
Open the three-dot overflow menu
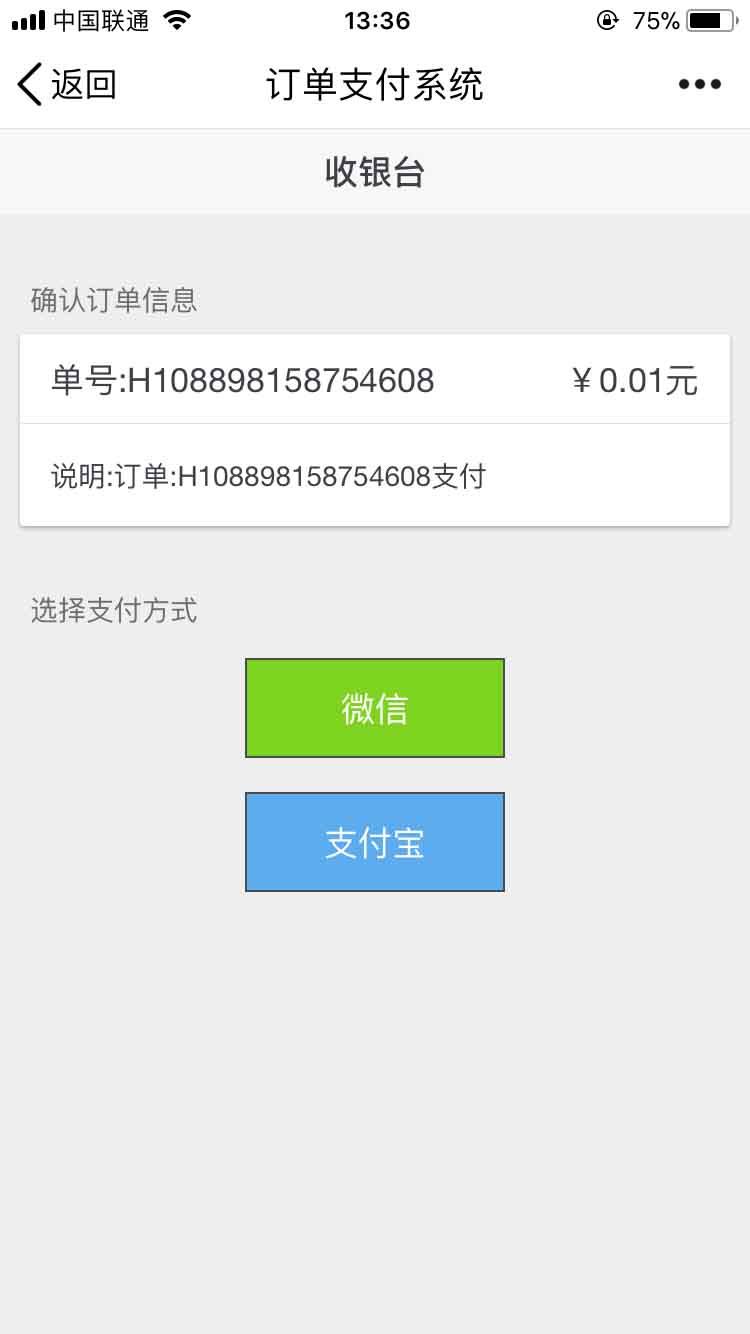699,85
